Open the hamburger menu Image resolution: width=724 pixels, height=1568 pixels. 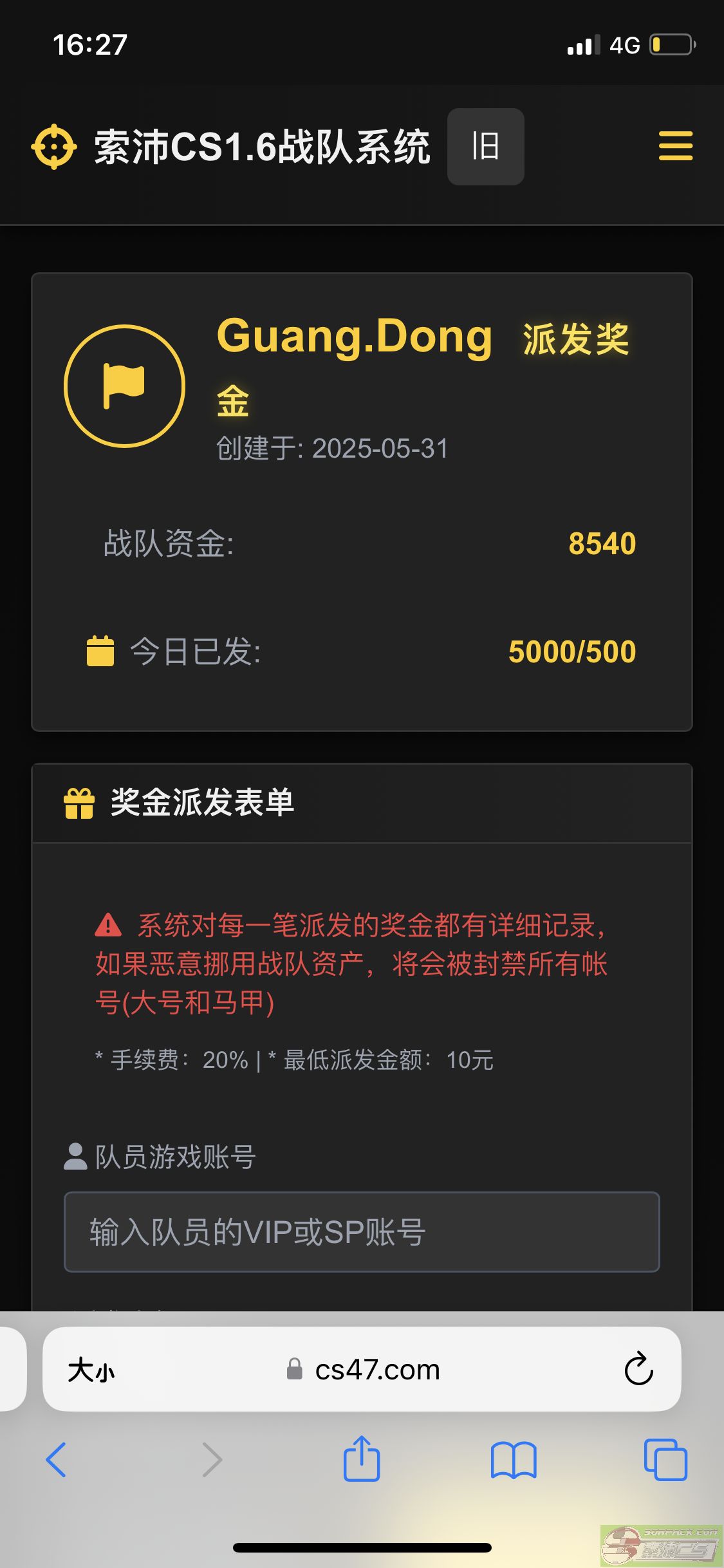tap(675, 146)
